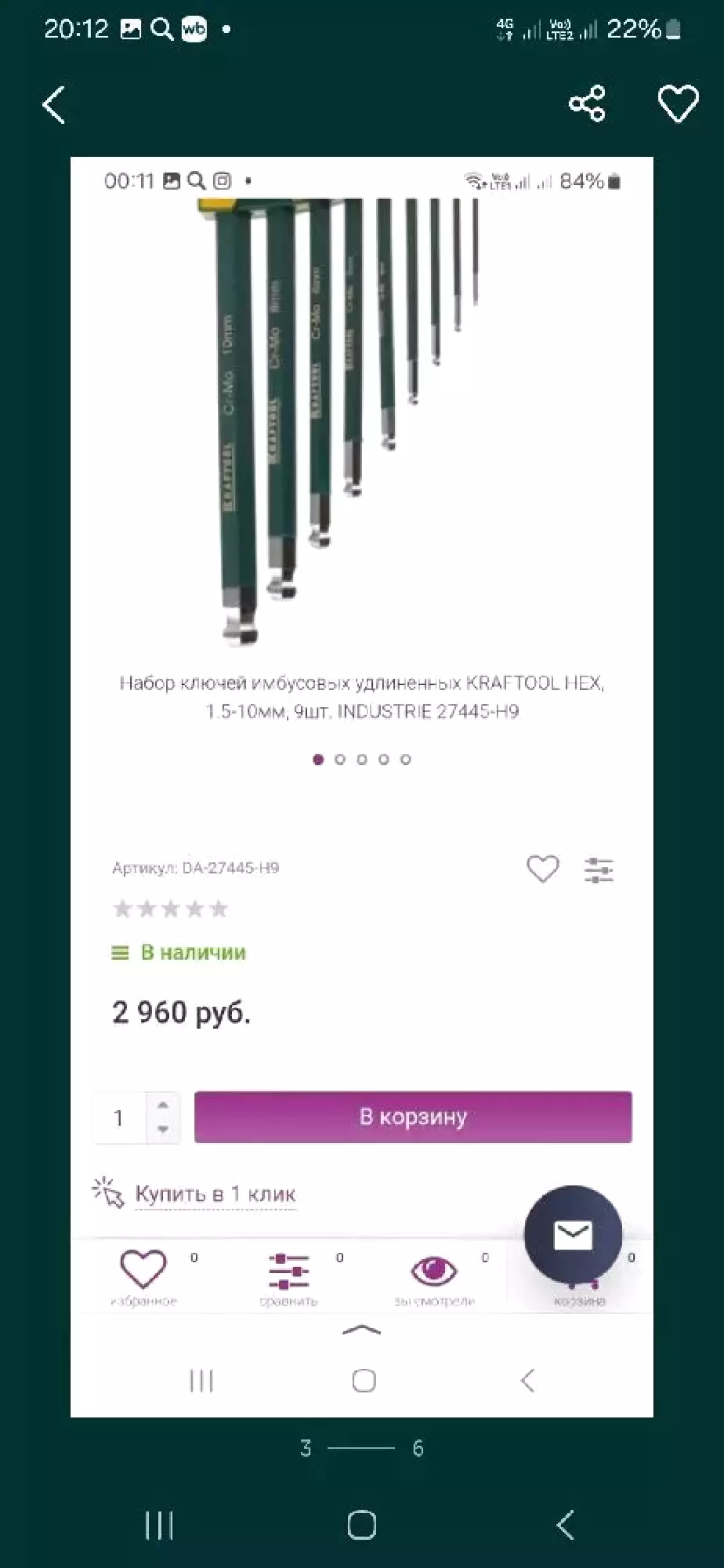Open the recent apps overview

160,1526
